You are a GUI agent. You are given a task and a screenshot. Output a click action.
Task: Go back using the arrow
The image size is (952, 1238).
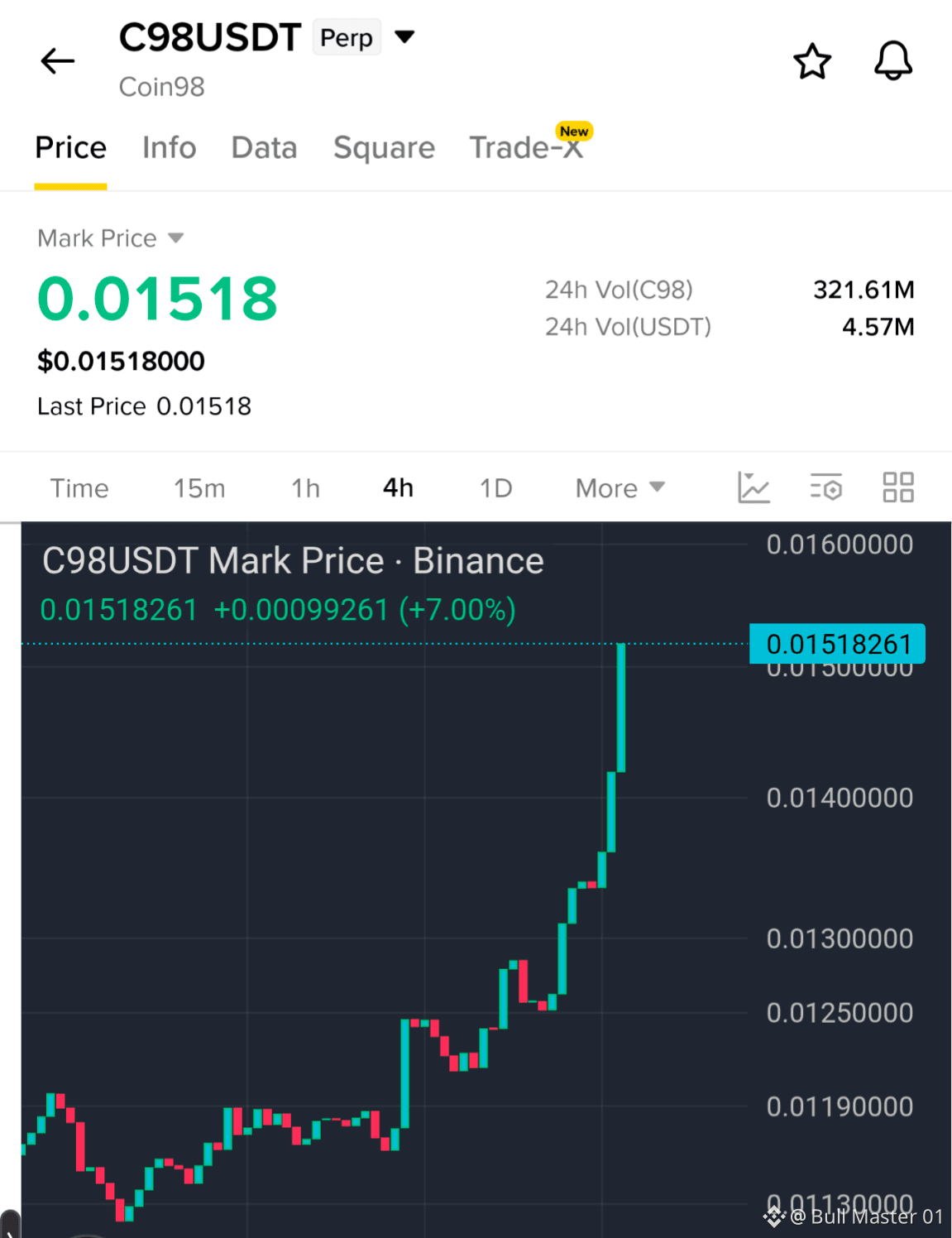58,60
